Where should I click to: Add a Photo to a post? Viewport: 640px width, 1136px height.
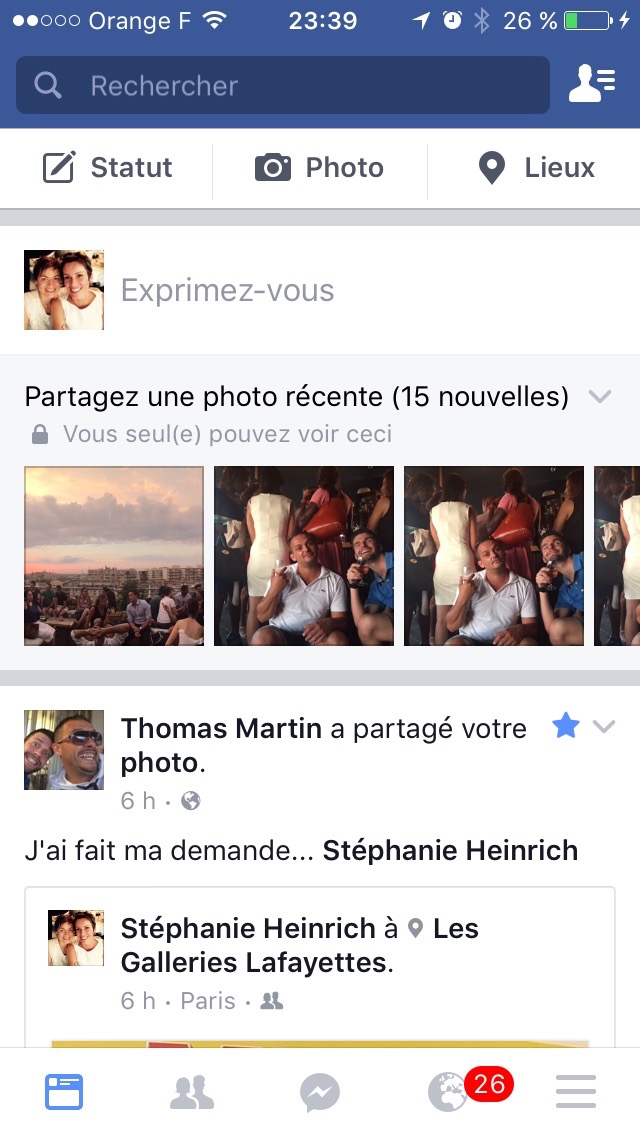pyautogui.click(x=320, y=168)
